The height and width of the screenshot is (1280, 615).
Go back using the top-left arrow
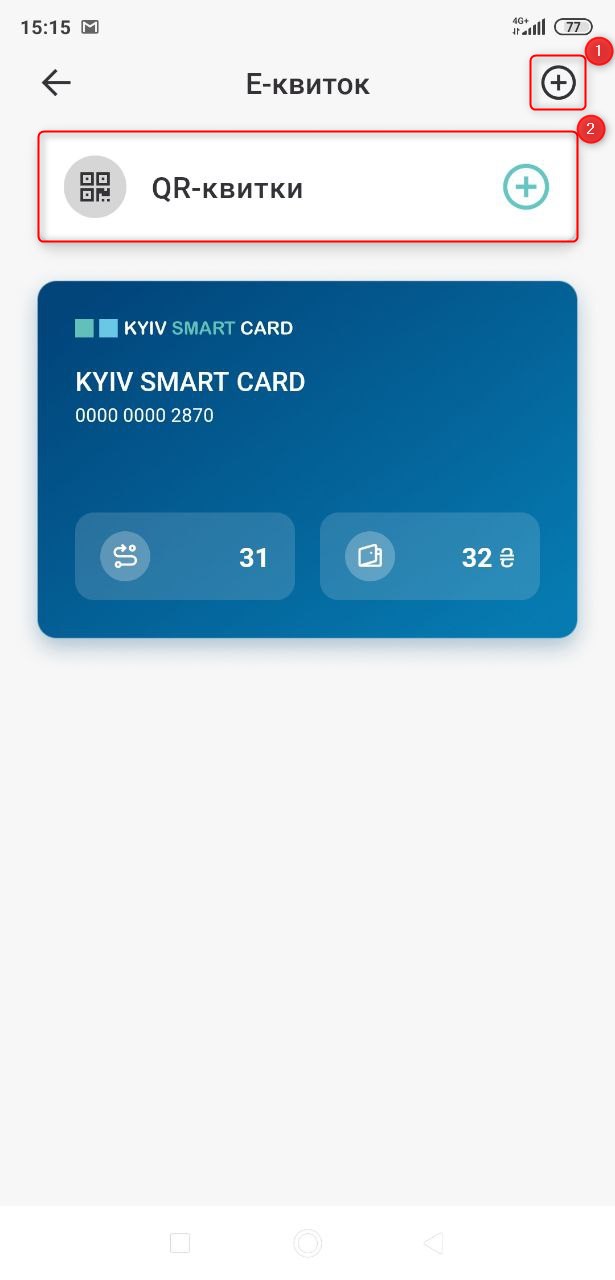[57, 83]
